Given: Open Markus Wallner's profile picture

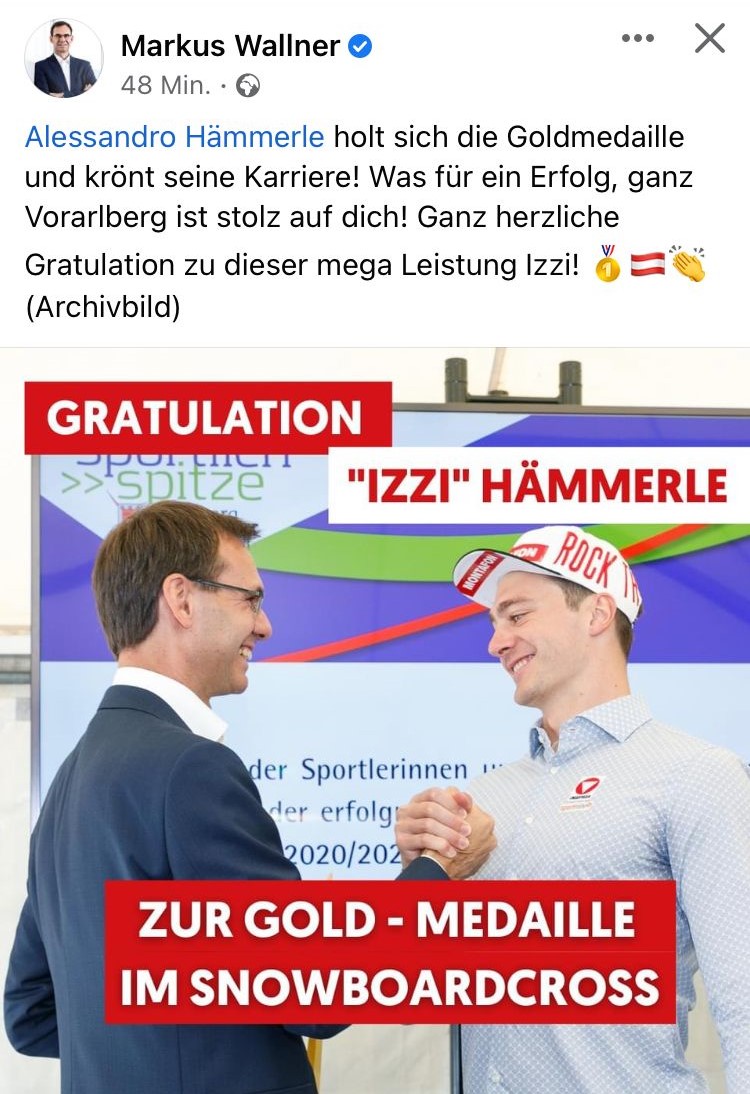Looking at the screenshot, I should click(x=63, y=58).
